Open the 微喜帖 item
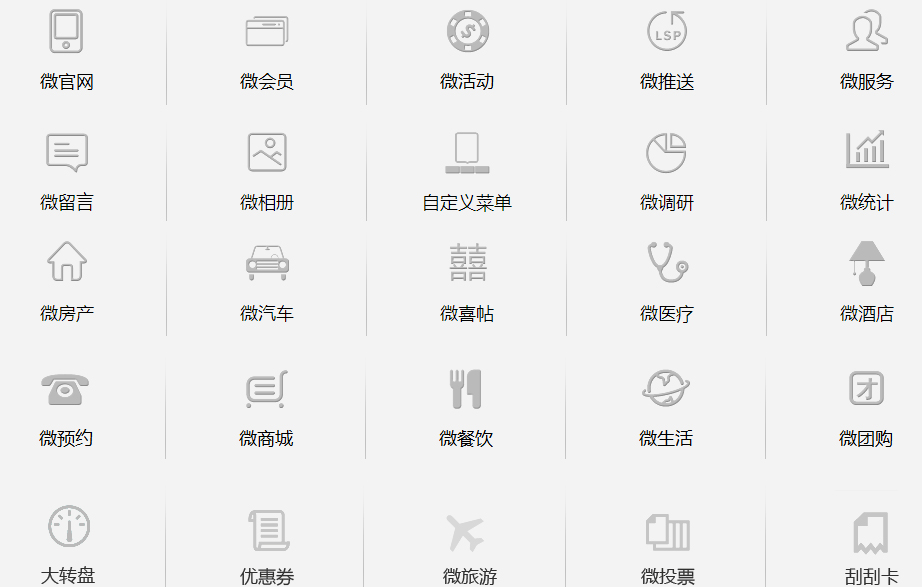Viewport: 922px width, 587px height. [x=467, y=281]
